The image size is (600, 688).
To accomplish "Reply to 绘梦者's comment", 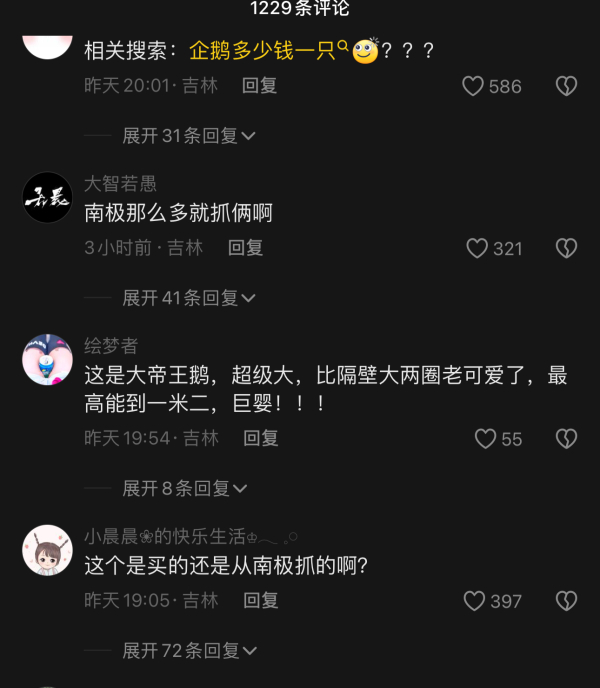I will tap(261, 438).
